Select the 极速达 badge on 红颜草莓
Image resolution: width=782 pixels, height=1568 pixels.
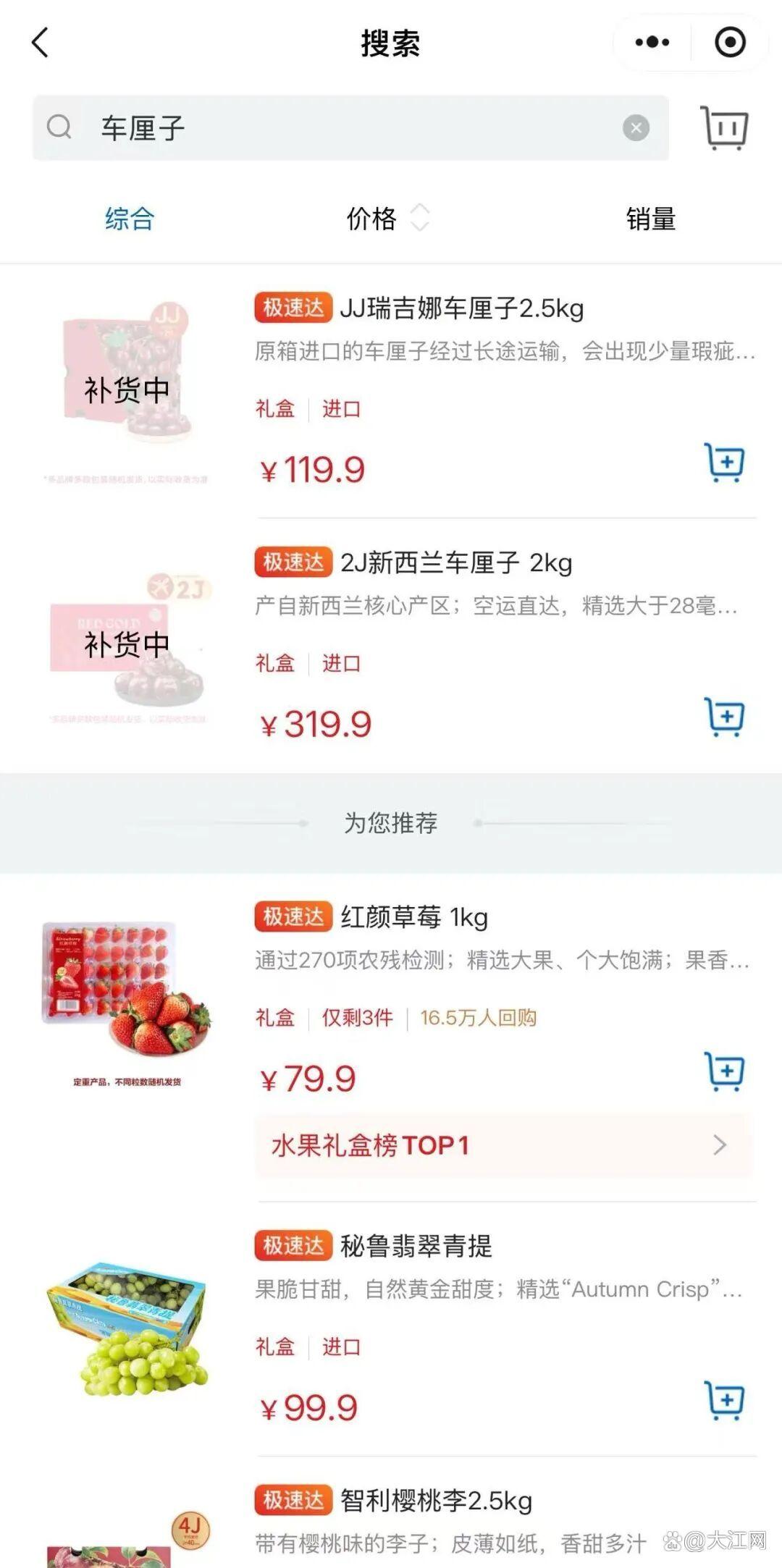pyautogui.click(x=293, y=916)
